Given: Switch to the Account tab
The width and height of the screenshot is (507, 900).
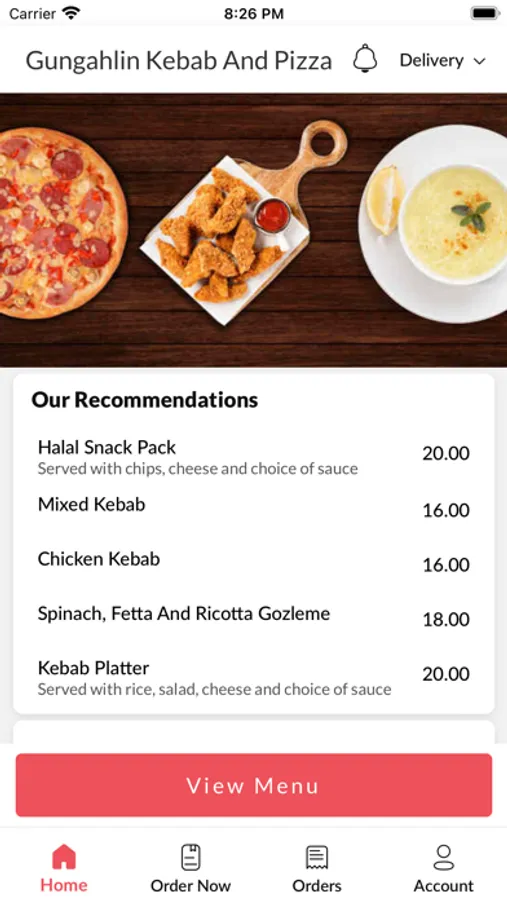Looking at the screenshot, I should click(444, 868).
